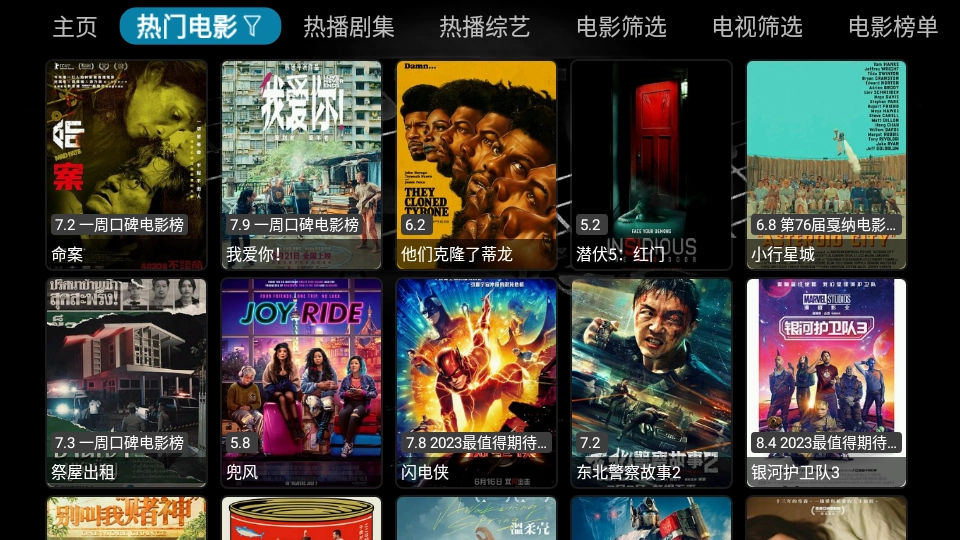Open 潜伏5:红门 movie card
This screenshot has width=960, height=540.
point(651,165)
